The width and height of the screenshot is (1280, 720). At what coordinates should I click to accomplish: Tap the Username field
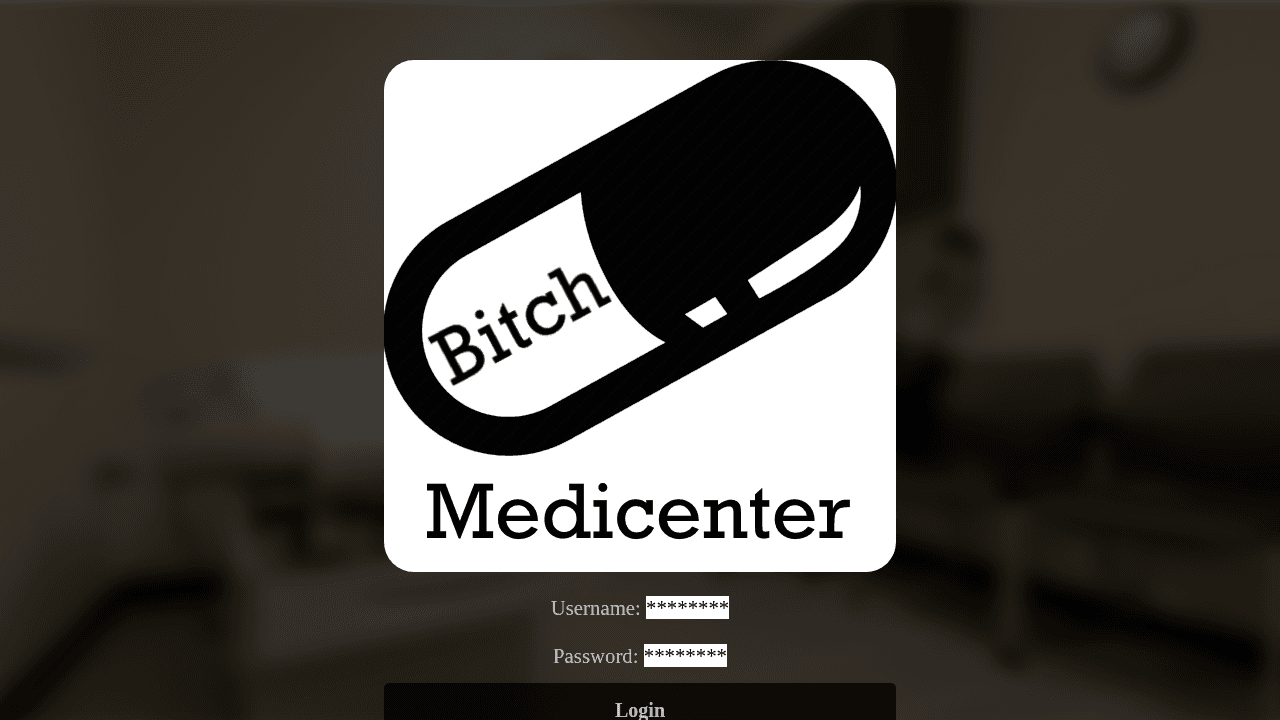(687, 608)
